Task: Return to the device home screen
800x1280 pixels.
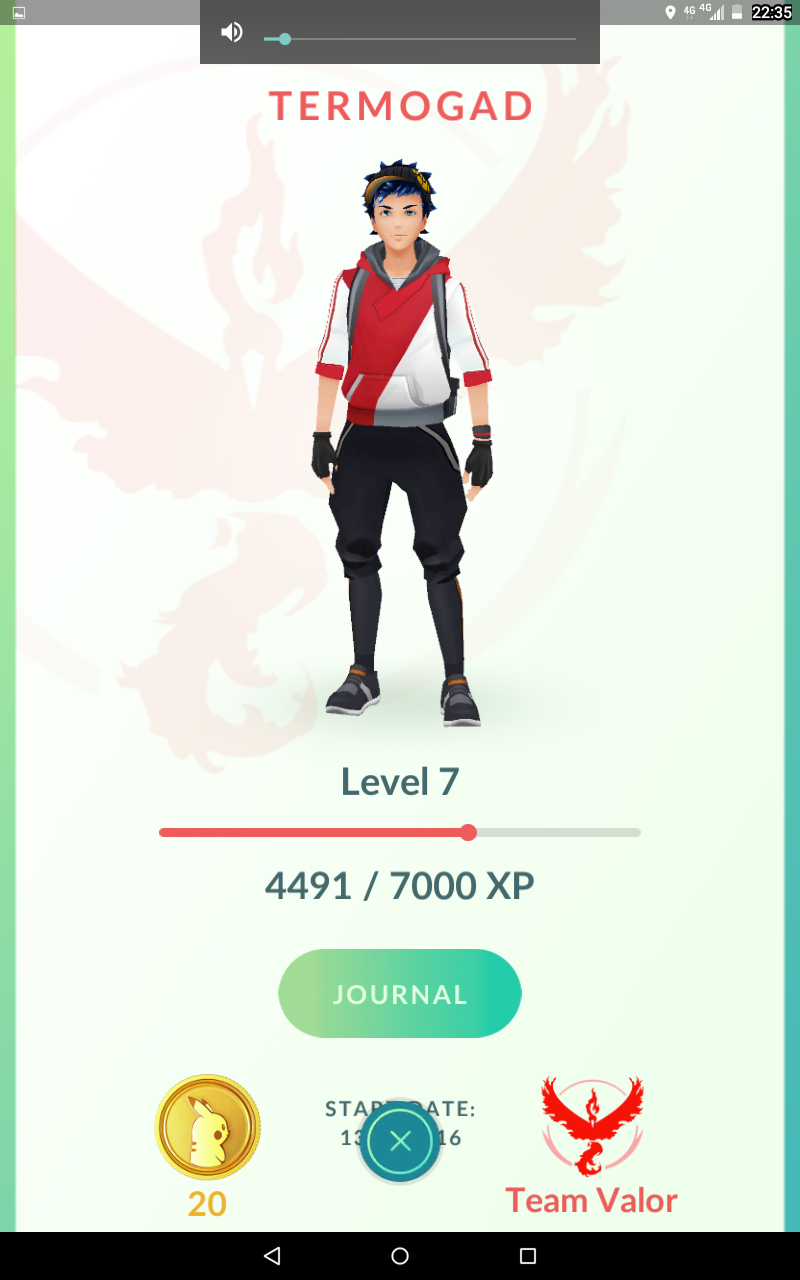Action: [x=400, y=1256]
